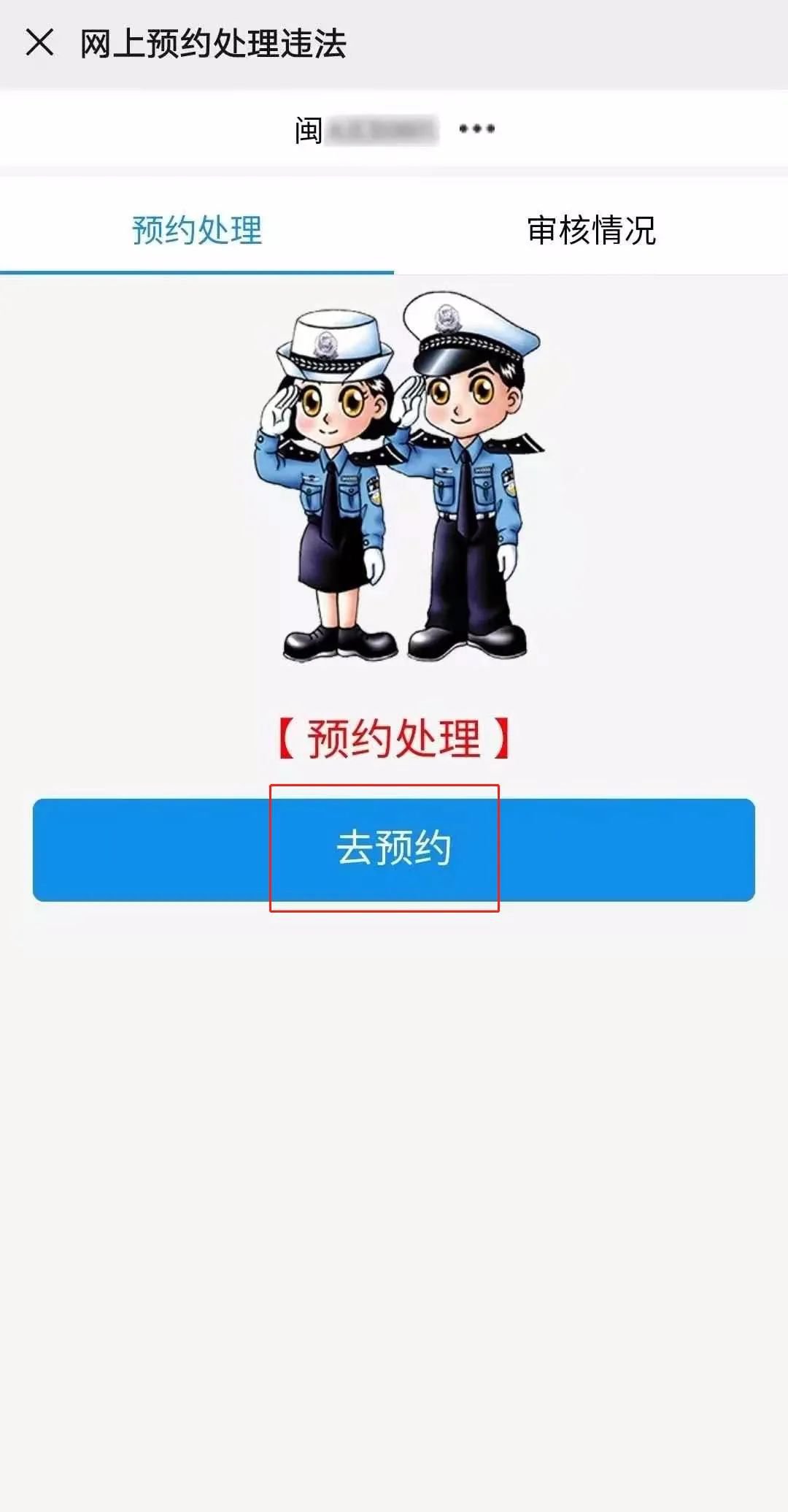
Task: Open the three-dot overflow menu
Action: pyautogui.click(x=476, y=129)
